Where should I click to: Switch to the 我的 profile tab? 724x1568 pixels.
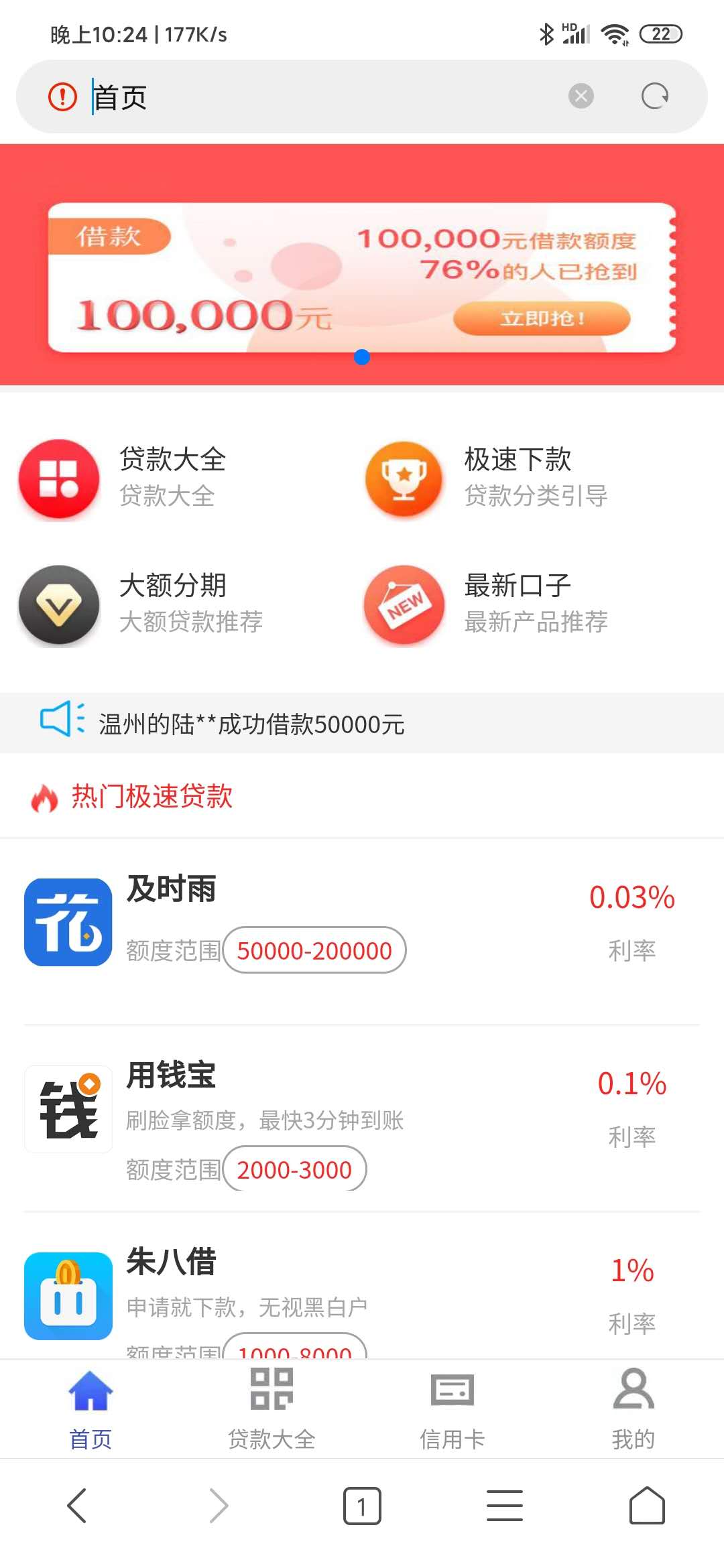click(633, 1409)
